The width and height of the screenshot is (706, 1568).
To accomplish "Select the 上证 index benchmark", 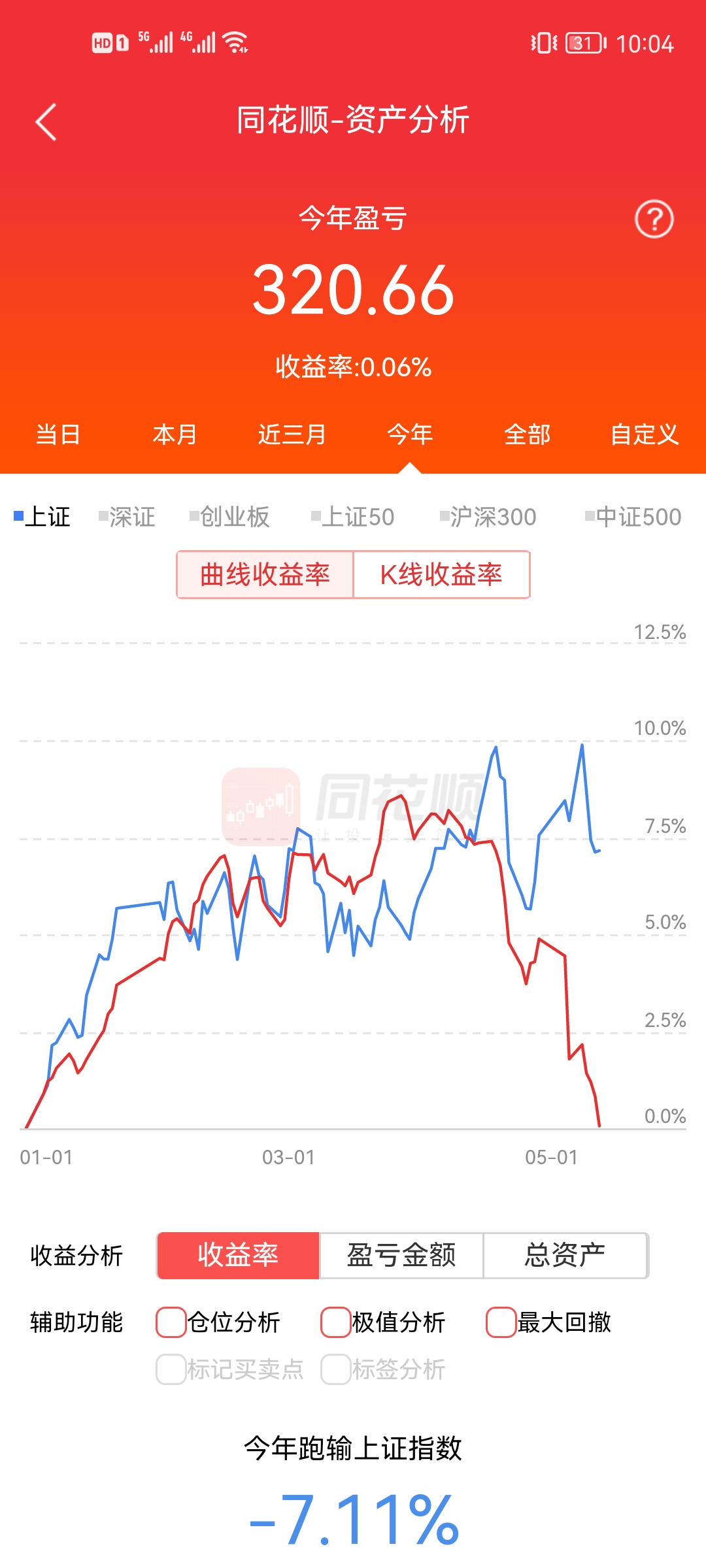I will (42, 517).
